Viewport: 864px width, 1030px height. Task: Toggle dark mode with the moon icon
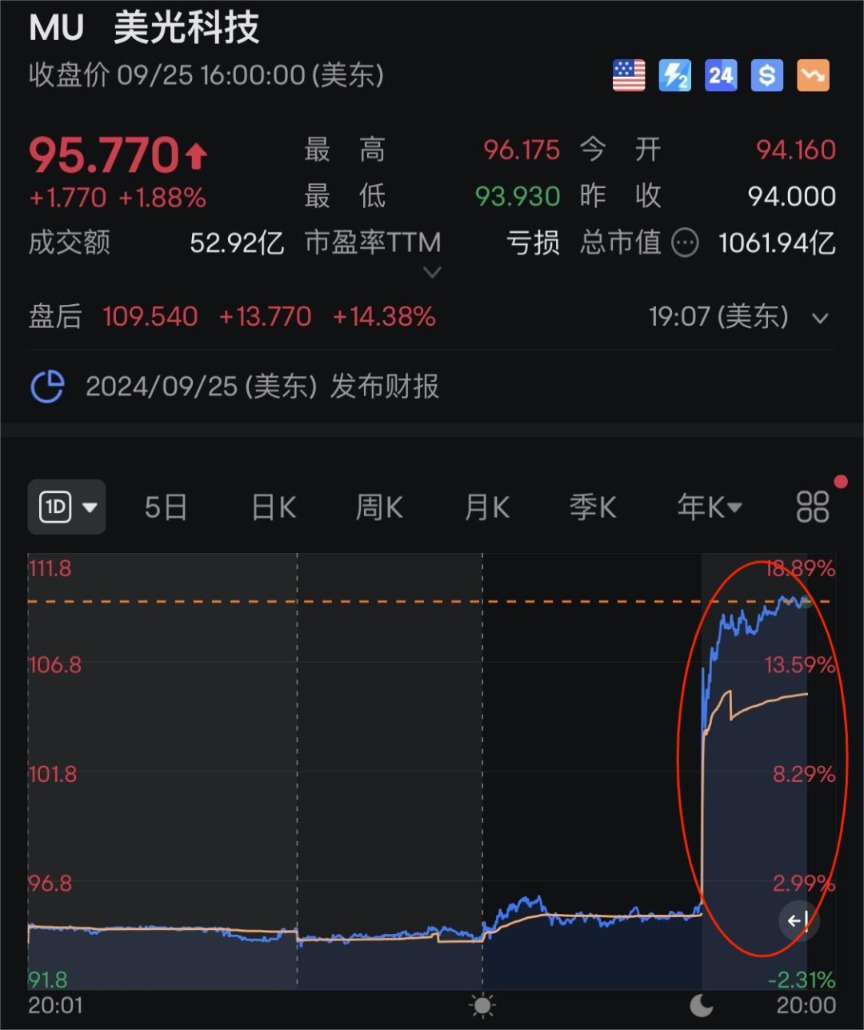point(700,1004)
